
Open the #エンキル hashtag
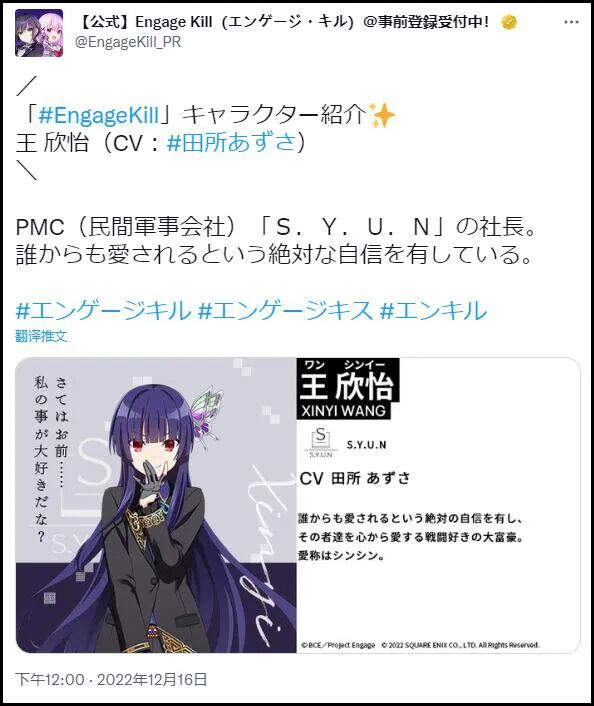(x=433, y=311)
